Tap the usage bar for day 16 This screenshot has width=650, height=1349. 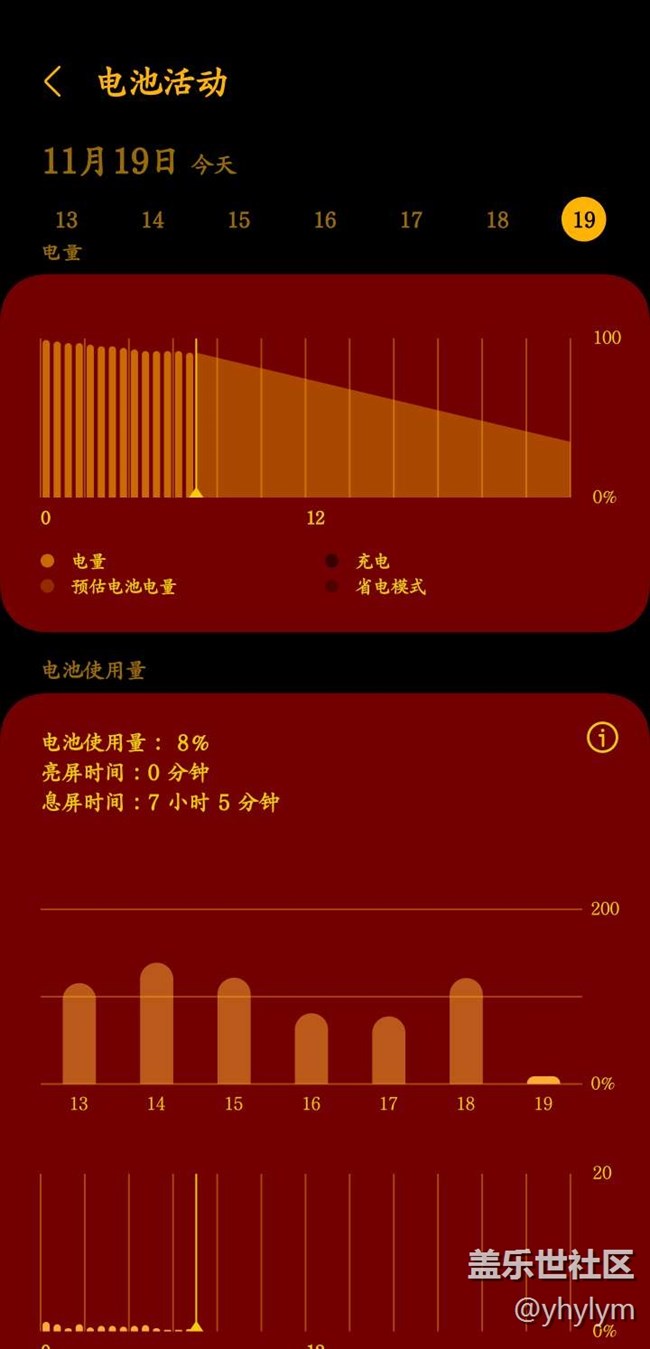[311, 1049]
